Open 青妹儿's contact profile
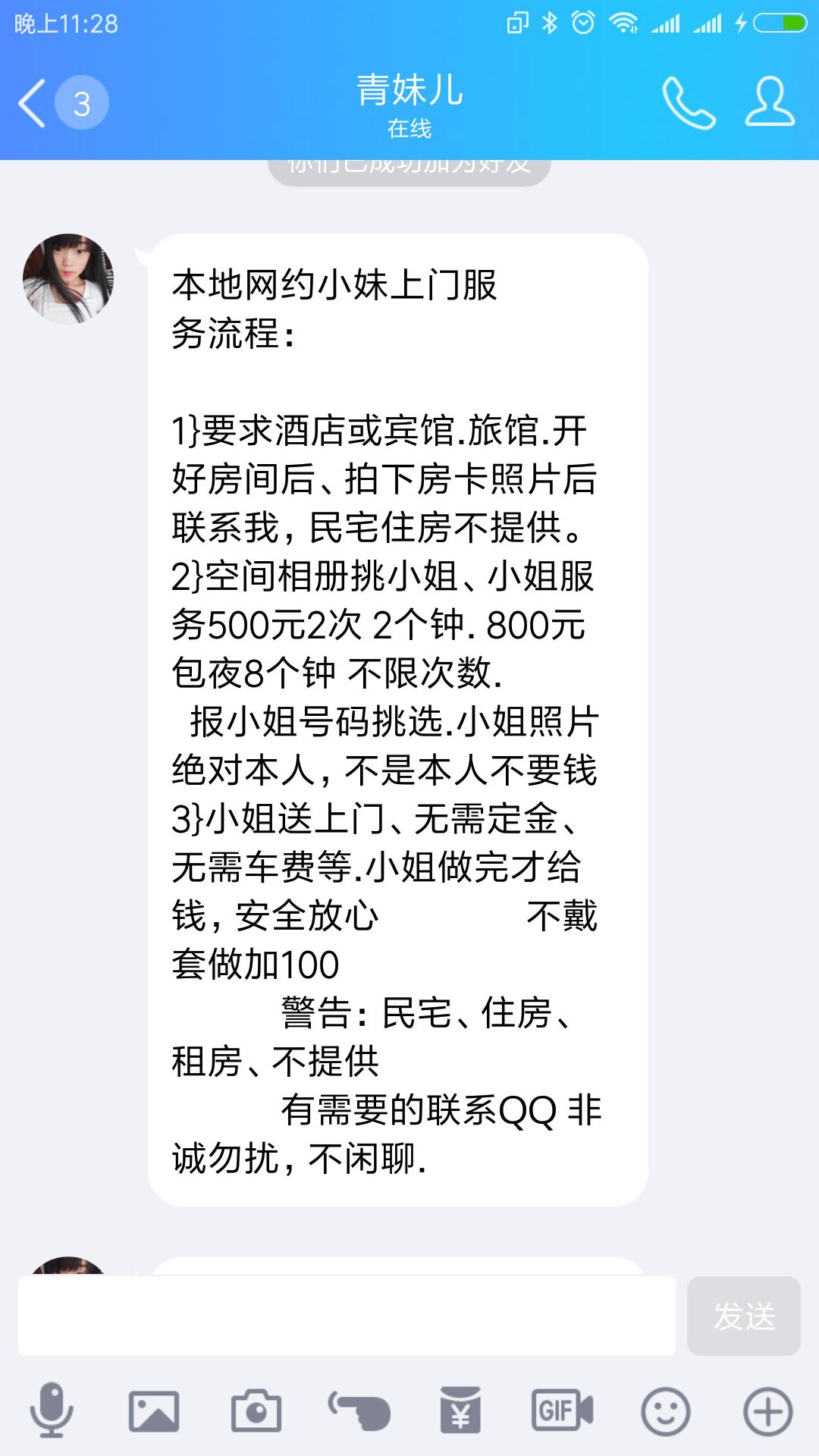 (770, 102)
